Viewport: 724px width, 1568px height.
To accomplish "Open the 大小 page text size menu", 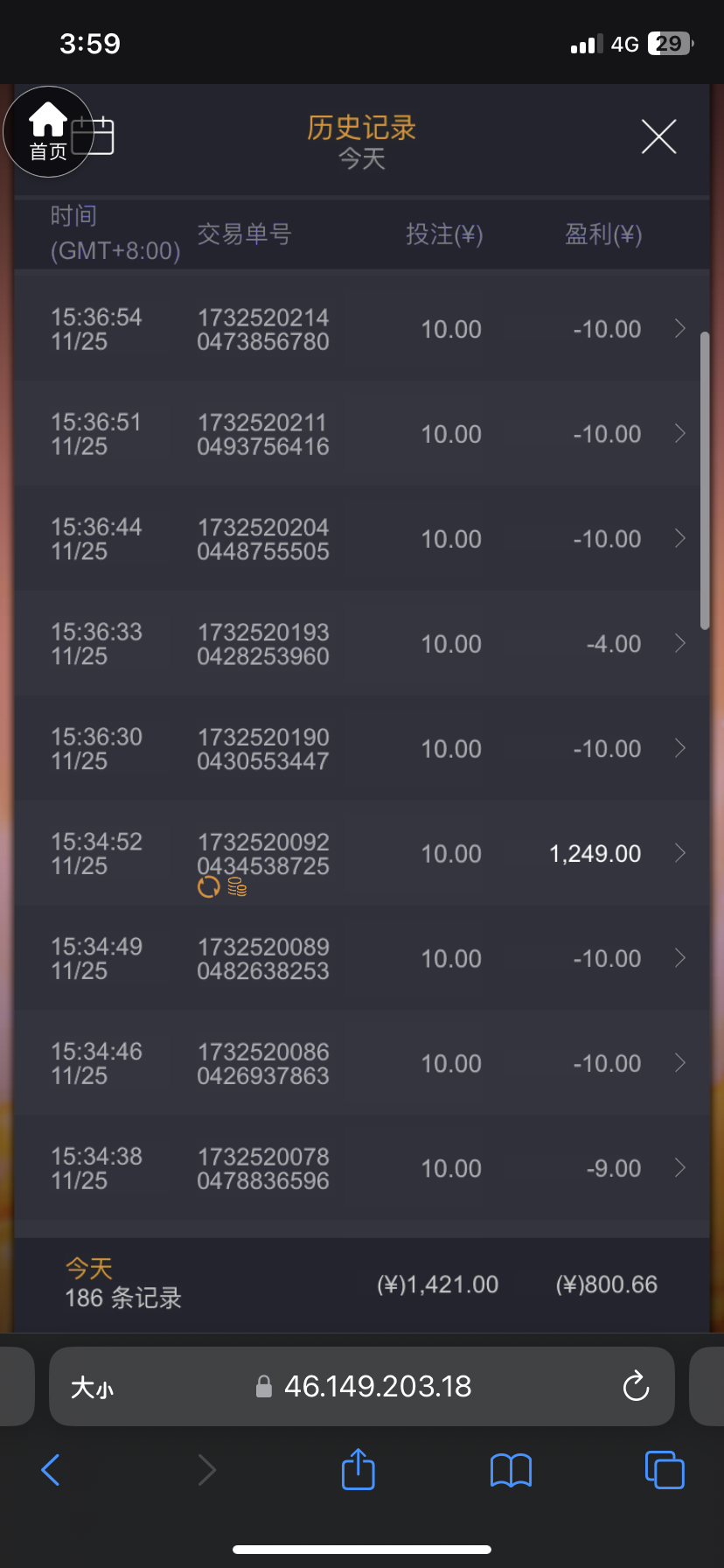I will tap(92, 1387).
